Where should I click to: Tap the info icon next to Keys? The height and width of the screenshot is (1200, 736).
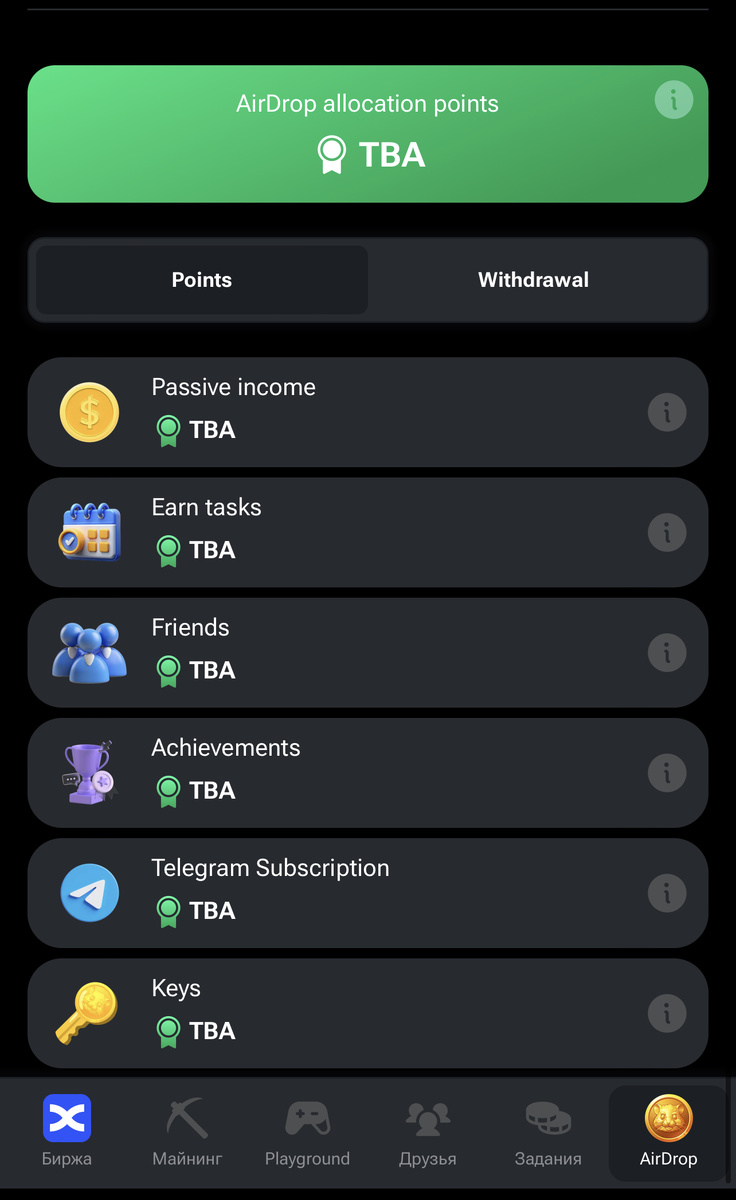point(667,1013)
